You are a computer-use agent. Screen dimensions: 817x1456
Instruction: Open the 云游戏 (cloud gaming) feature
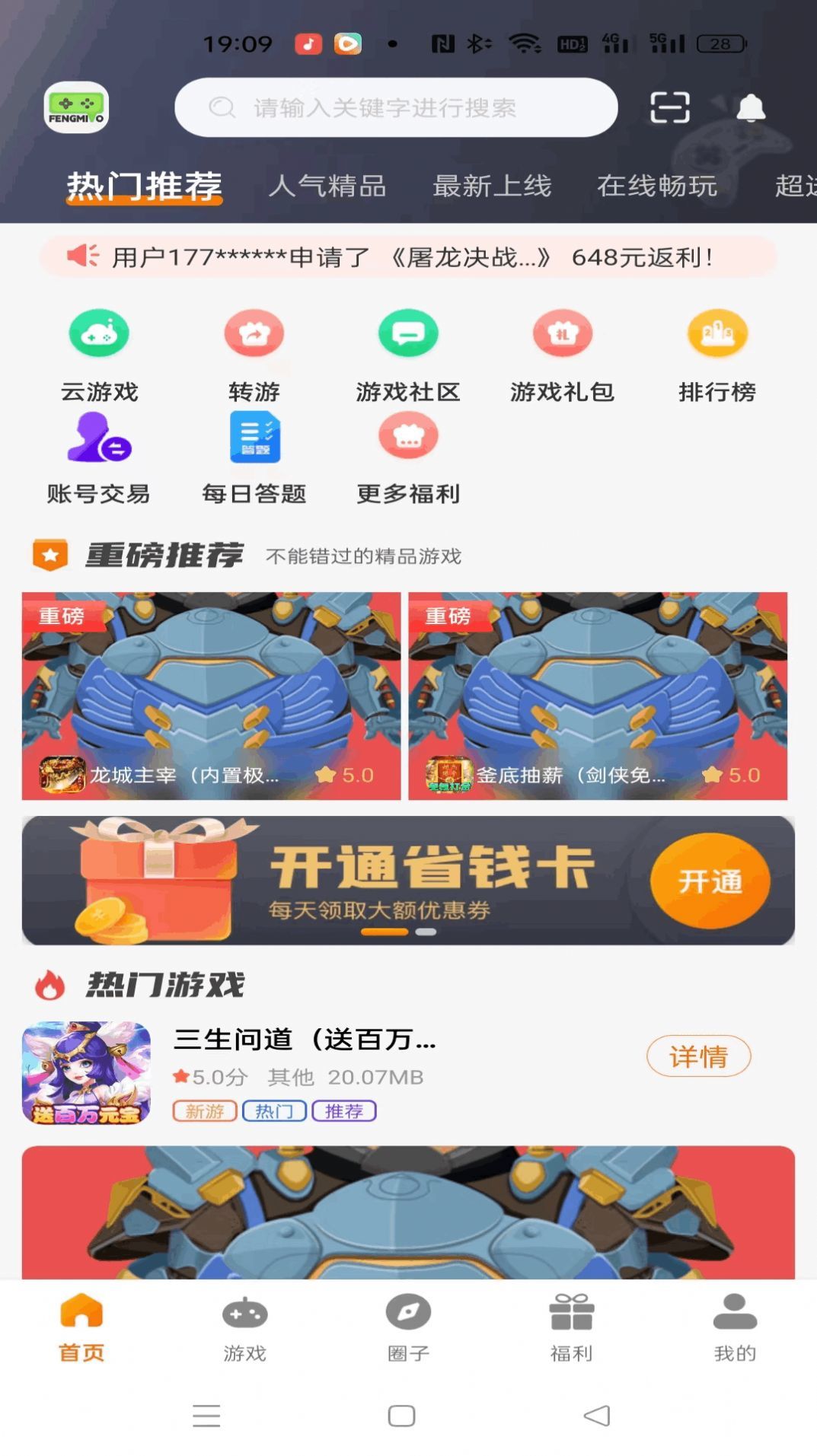tap(100, 352)
